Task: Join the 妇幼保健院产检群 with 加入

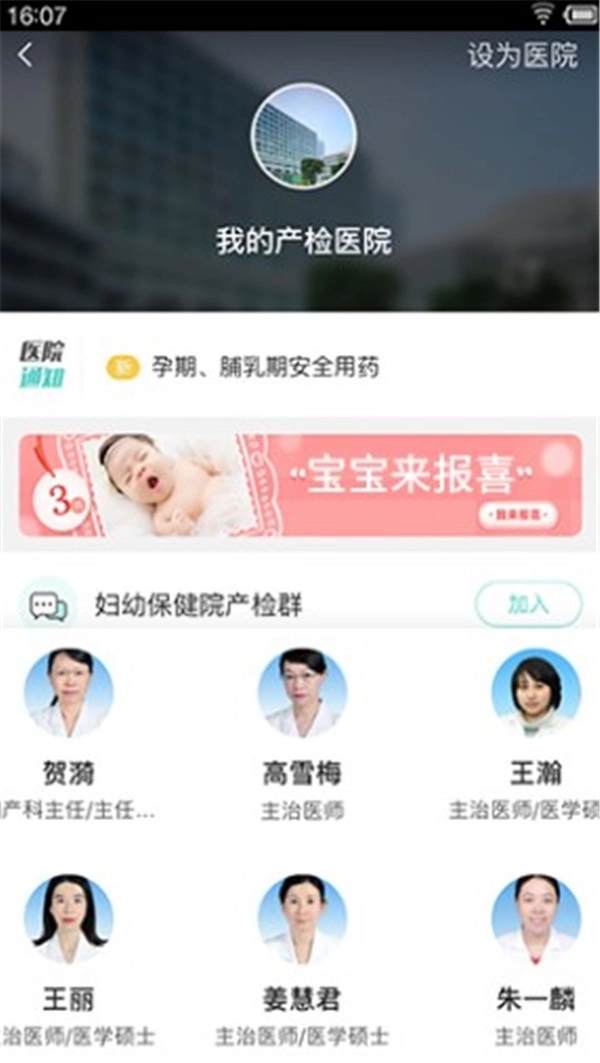Action: [x=528, y=604]
